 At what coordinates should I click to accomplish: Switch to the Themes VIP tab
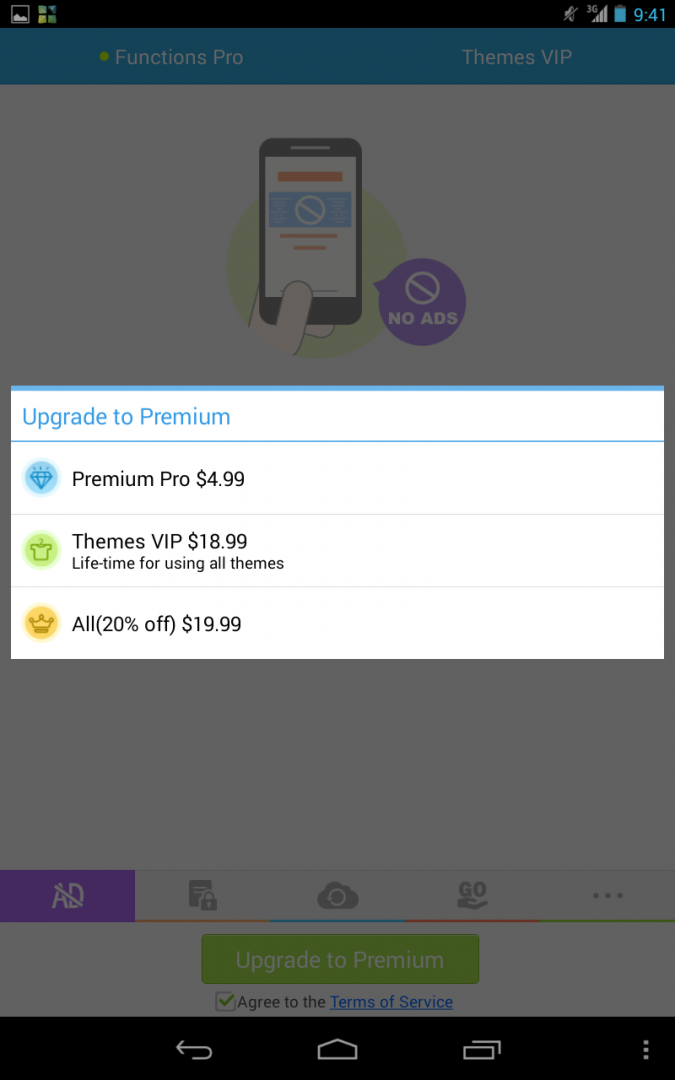click(516, 57)
